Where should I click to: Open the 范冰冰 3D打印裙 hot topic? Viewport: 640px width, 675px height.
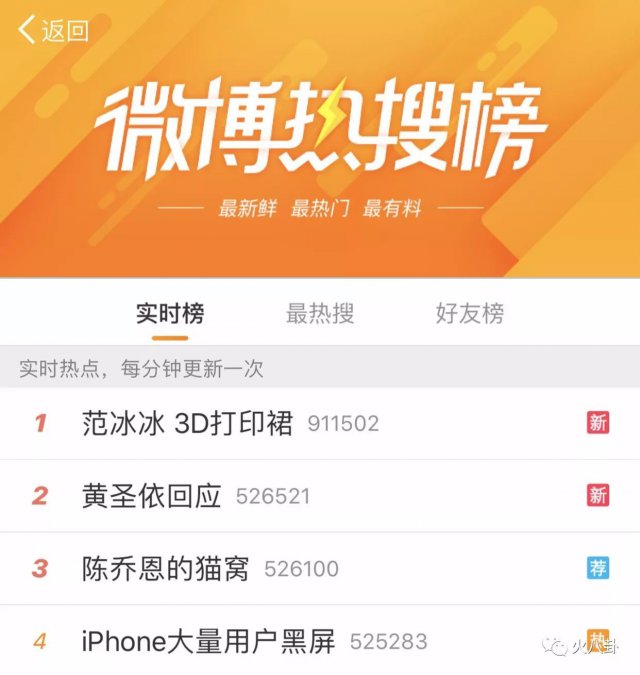point(188,423)
